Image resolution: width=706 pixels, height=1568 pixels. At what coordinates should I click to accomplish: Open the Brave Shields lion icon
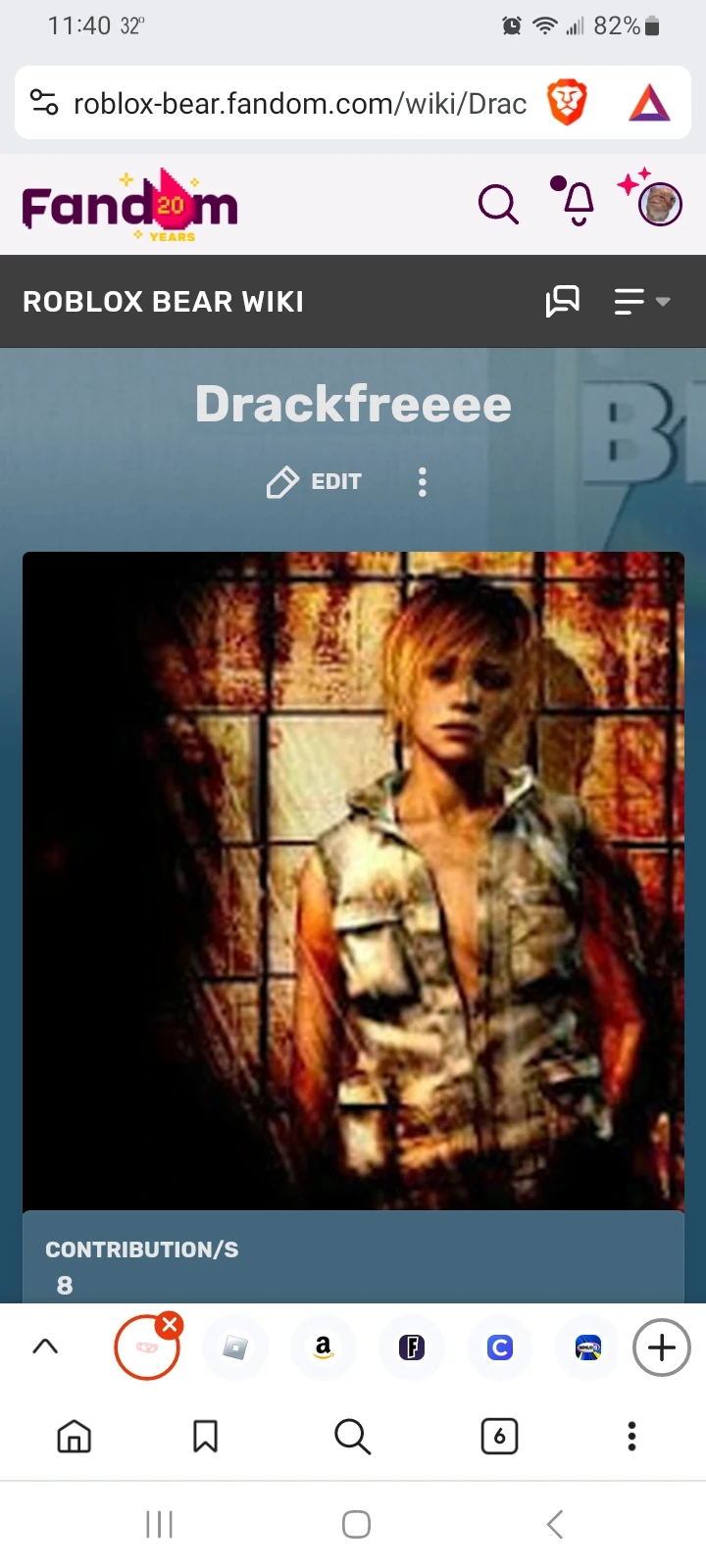567,103
